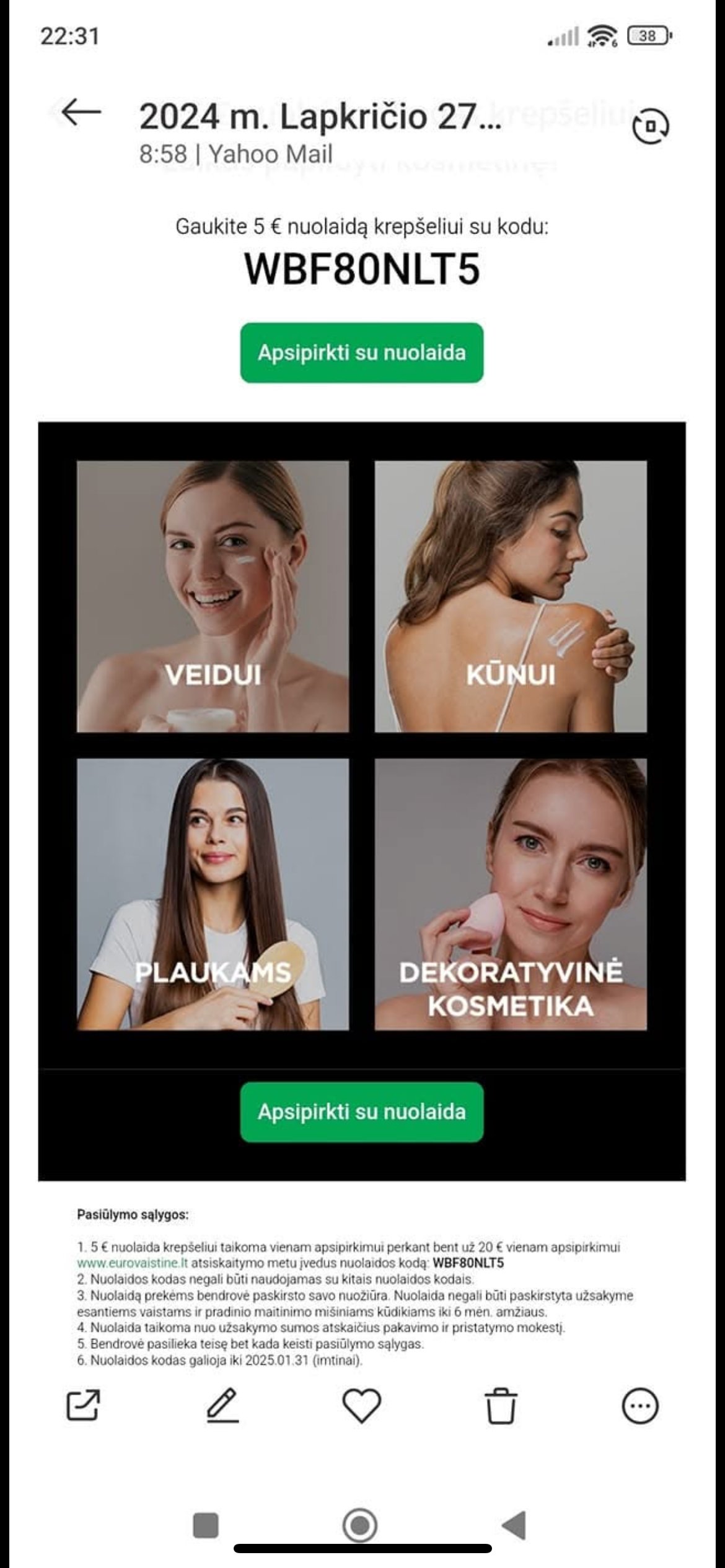Tap the back arrow to leave this image
This screenshot has width=725, height=1568.
point(81,113)
